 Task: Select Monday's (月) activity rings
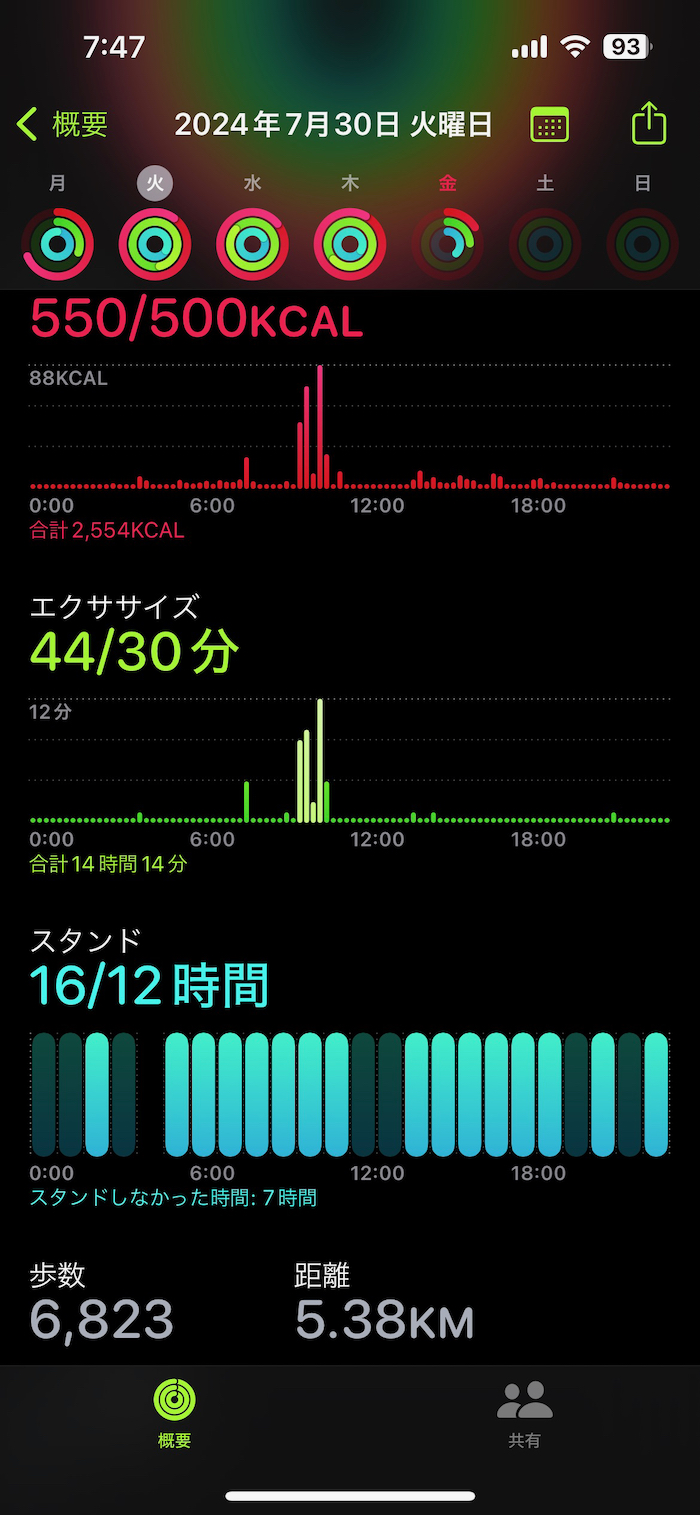click(58, 244)
